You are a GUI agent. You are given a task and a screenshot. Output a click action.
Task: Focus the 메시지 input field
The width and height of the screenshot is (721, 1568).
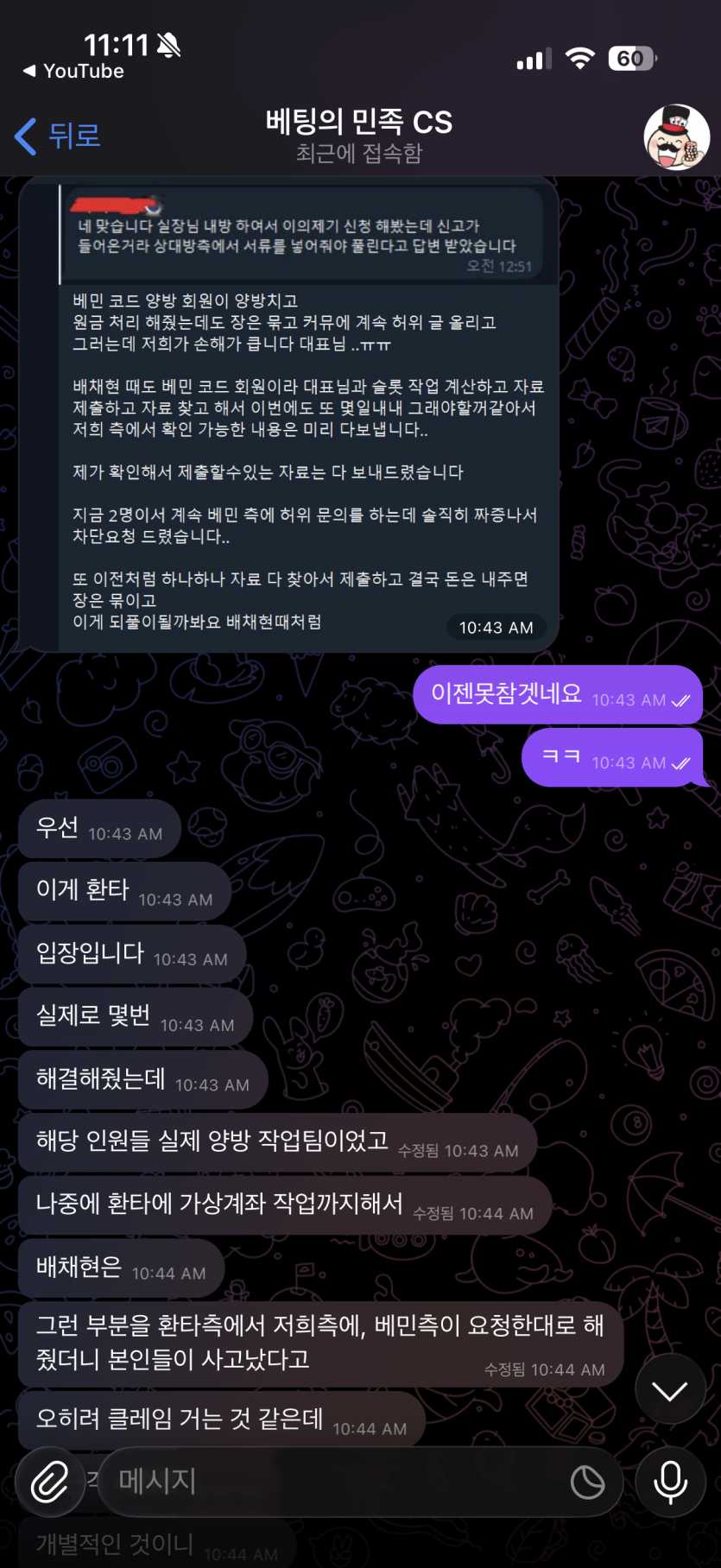click(x=337, y=1482)
